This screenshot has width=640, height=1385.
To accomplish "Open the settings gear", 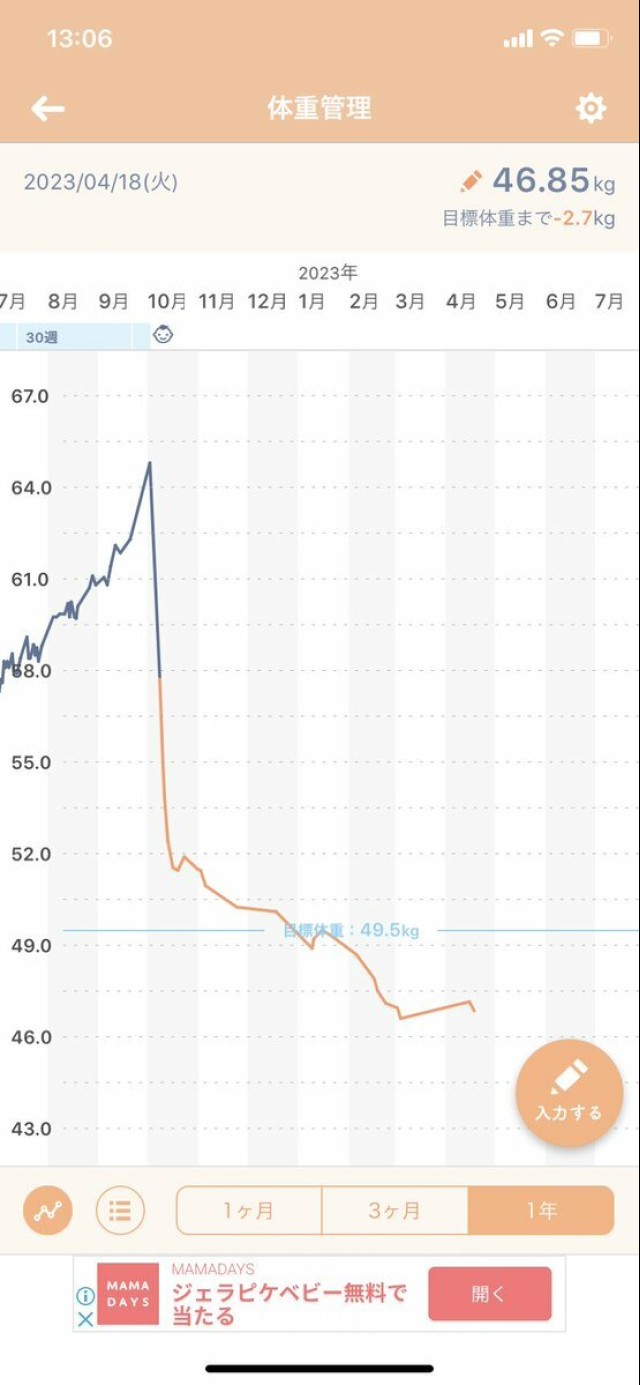I will pos(591,108).
